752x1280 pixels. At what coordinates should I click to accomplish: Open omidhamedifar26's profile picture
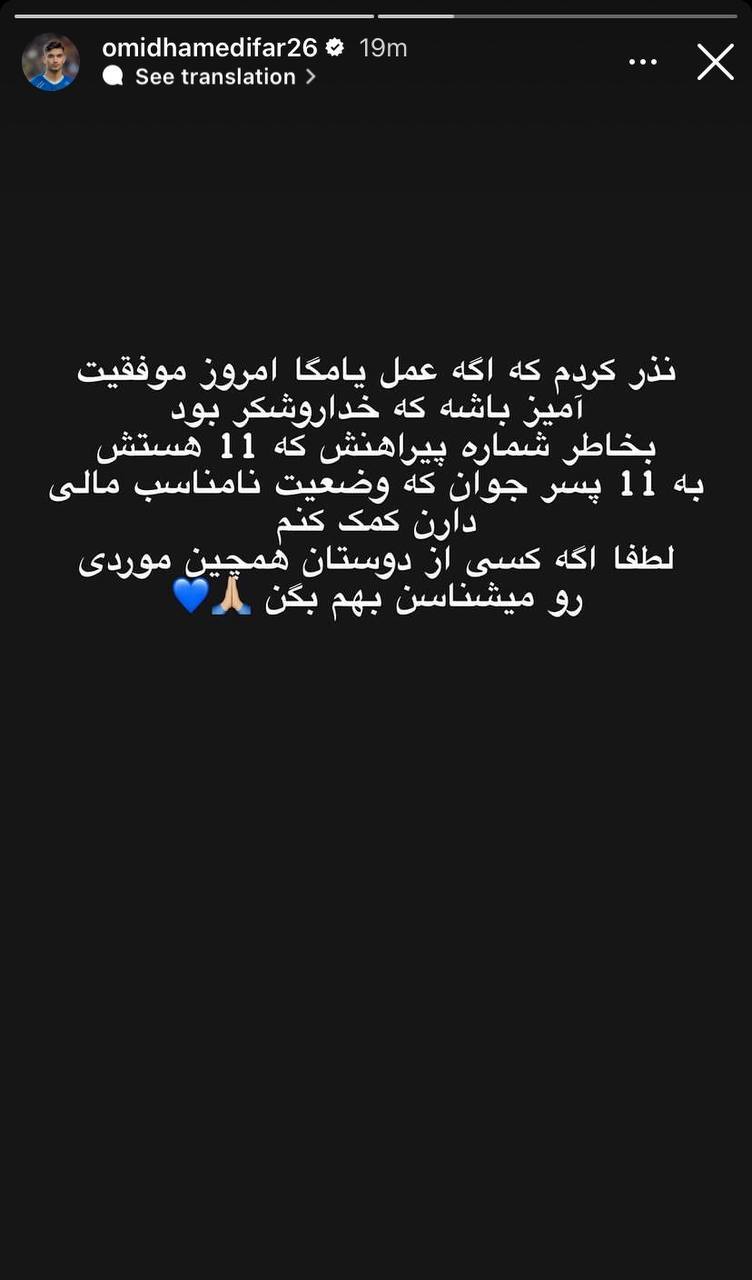point(50,62)
